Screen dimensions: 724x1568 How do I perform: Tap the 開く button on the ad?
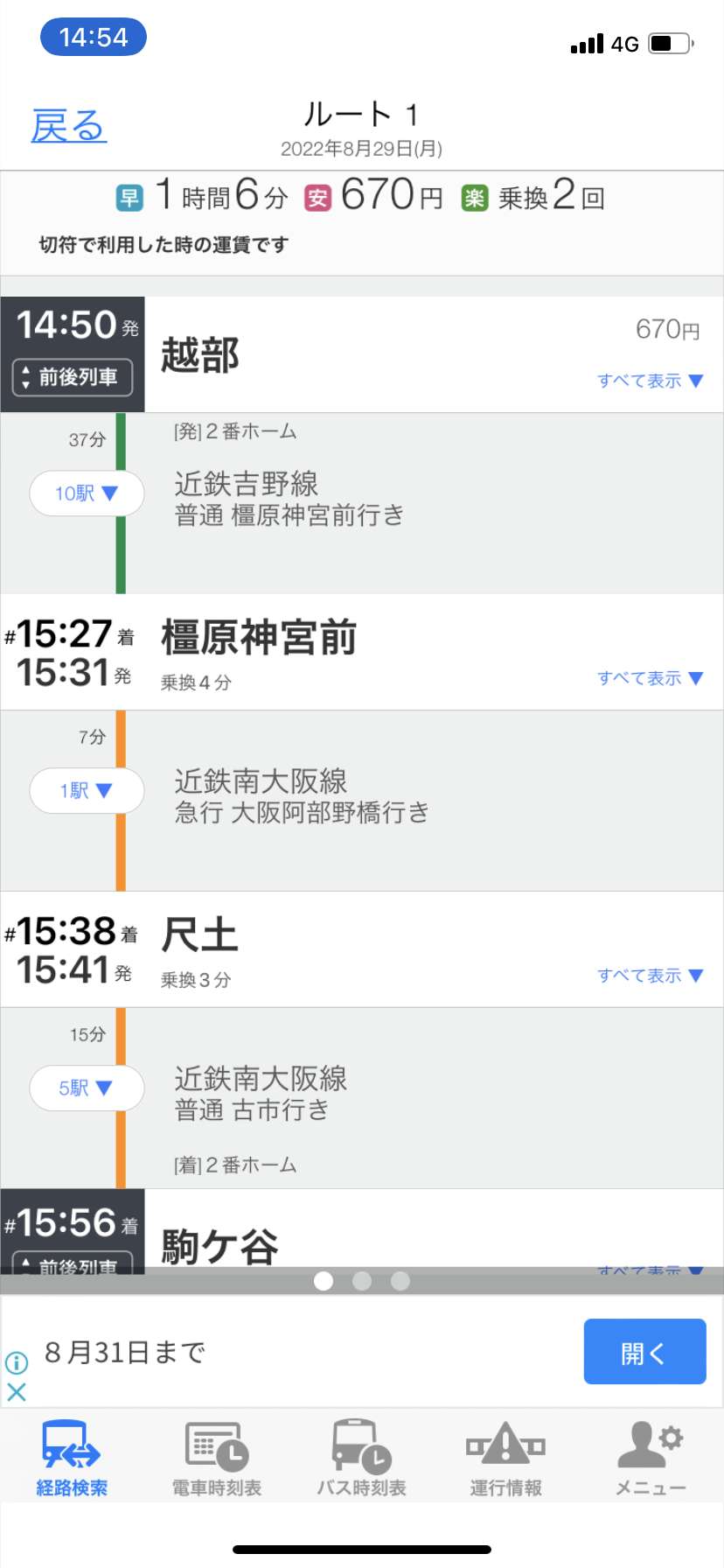pos(644,1352)
